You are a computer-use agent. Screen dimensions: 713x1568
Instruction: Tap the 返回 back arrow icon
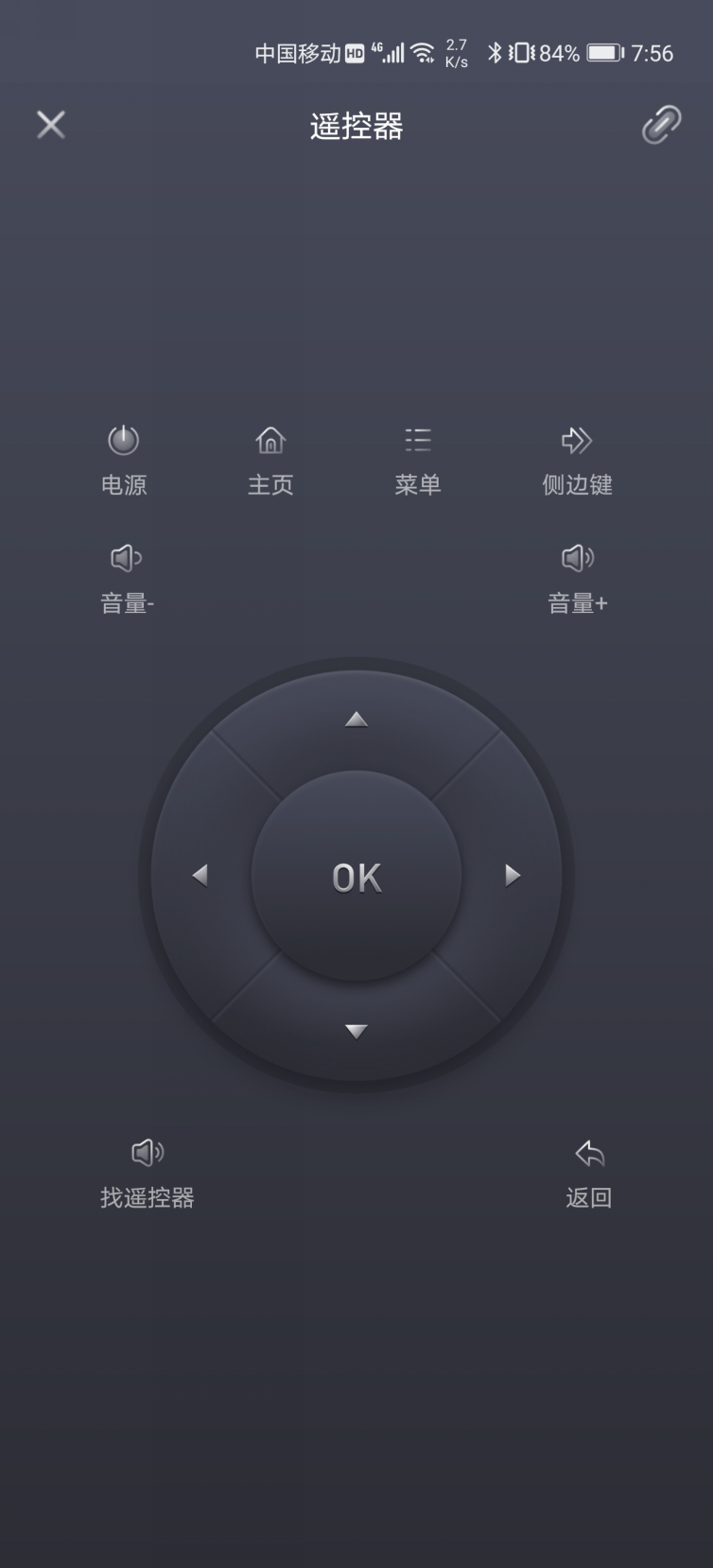tap(588, 1153)
